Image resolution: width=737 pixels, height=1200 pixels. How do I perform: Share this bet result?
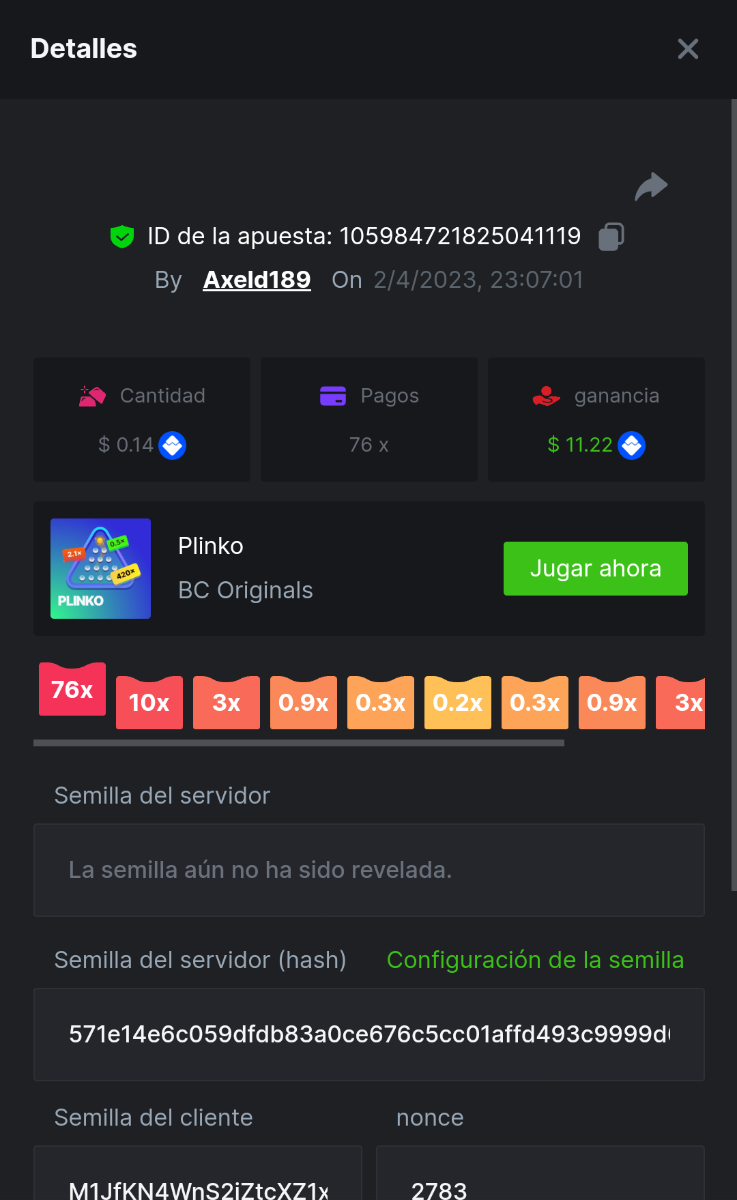coord(651,186)
